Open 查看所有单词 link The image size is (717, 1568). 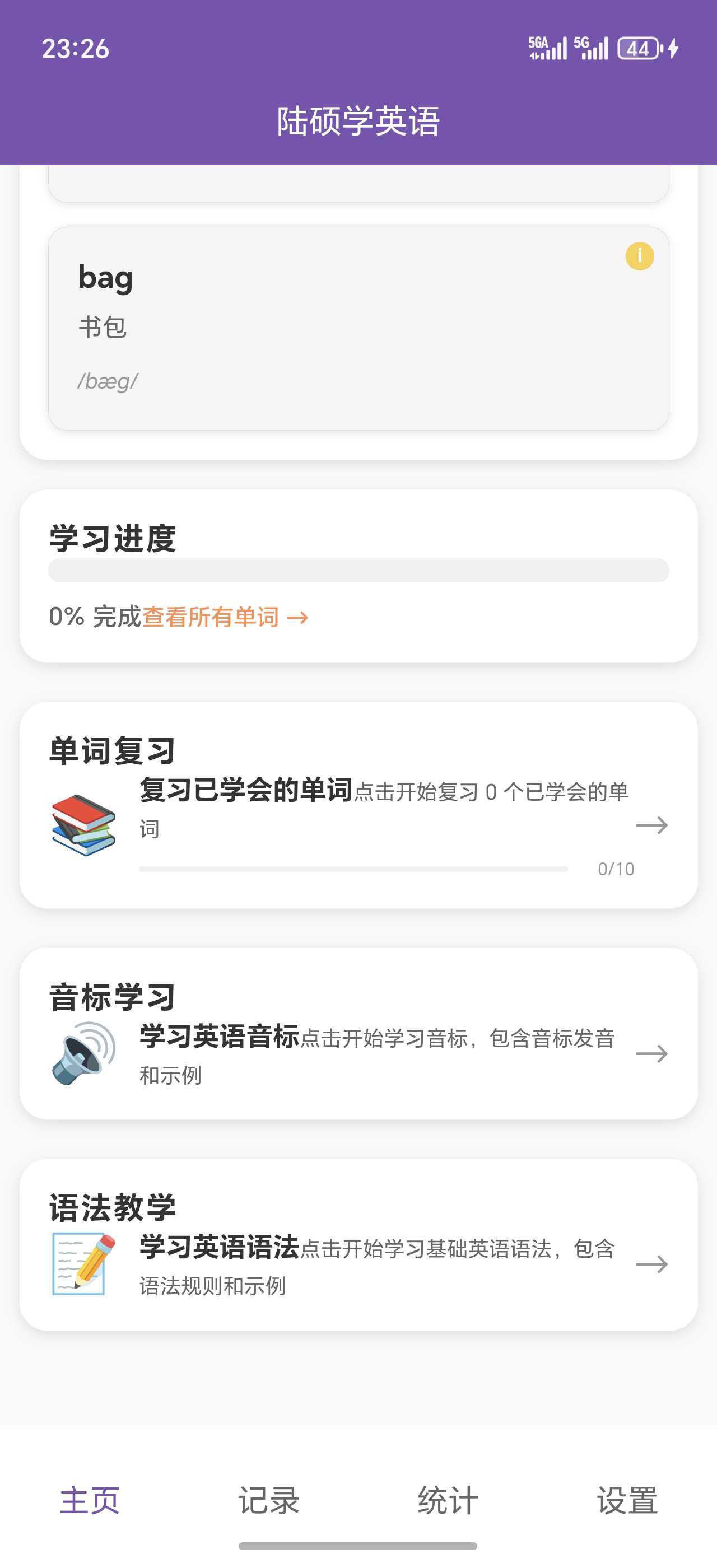pos(225,617)
